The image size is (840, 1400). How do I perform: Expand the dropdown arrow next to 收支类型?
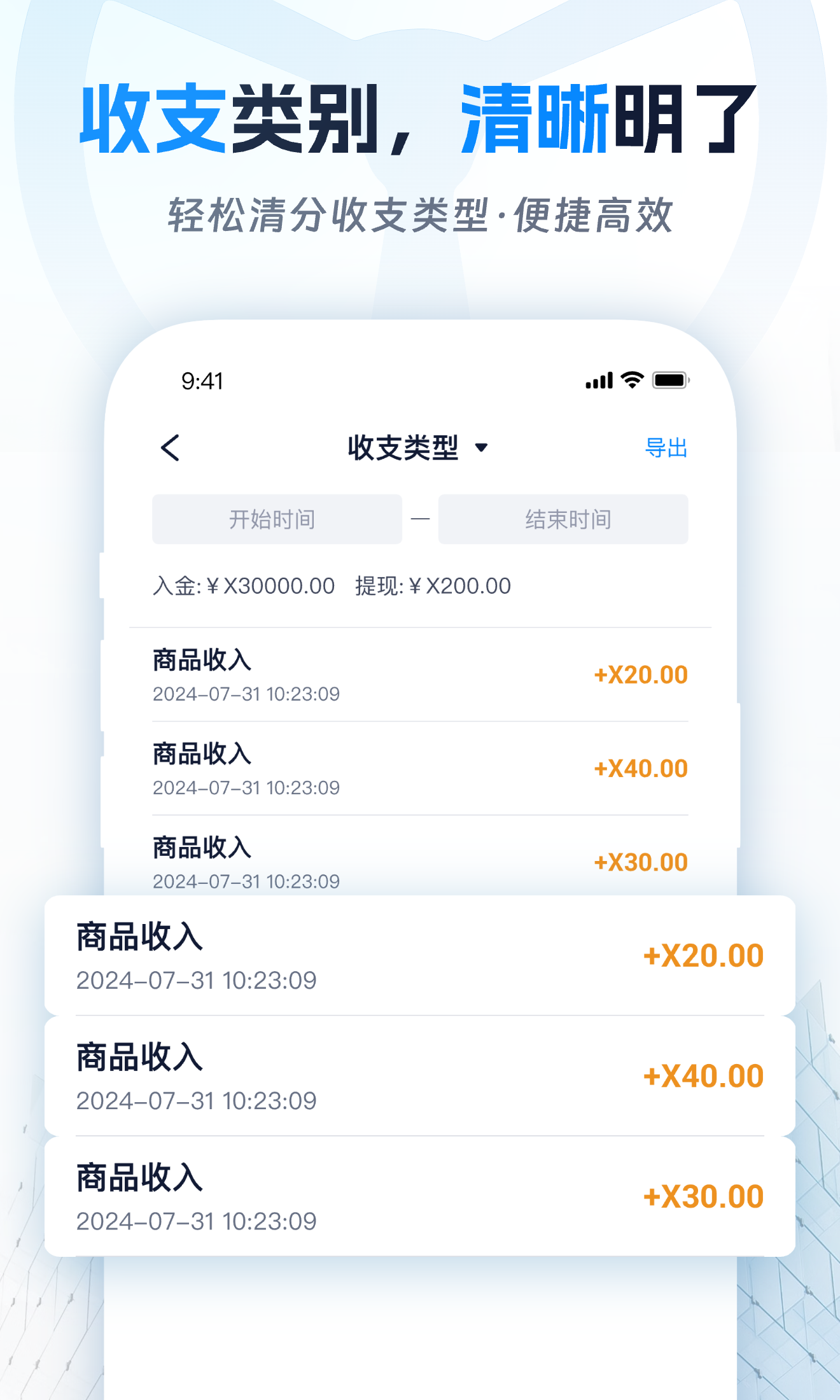pos(482,447)
